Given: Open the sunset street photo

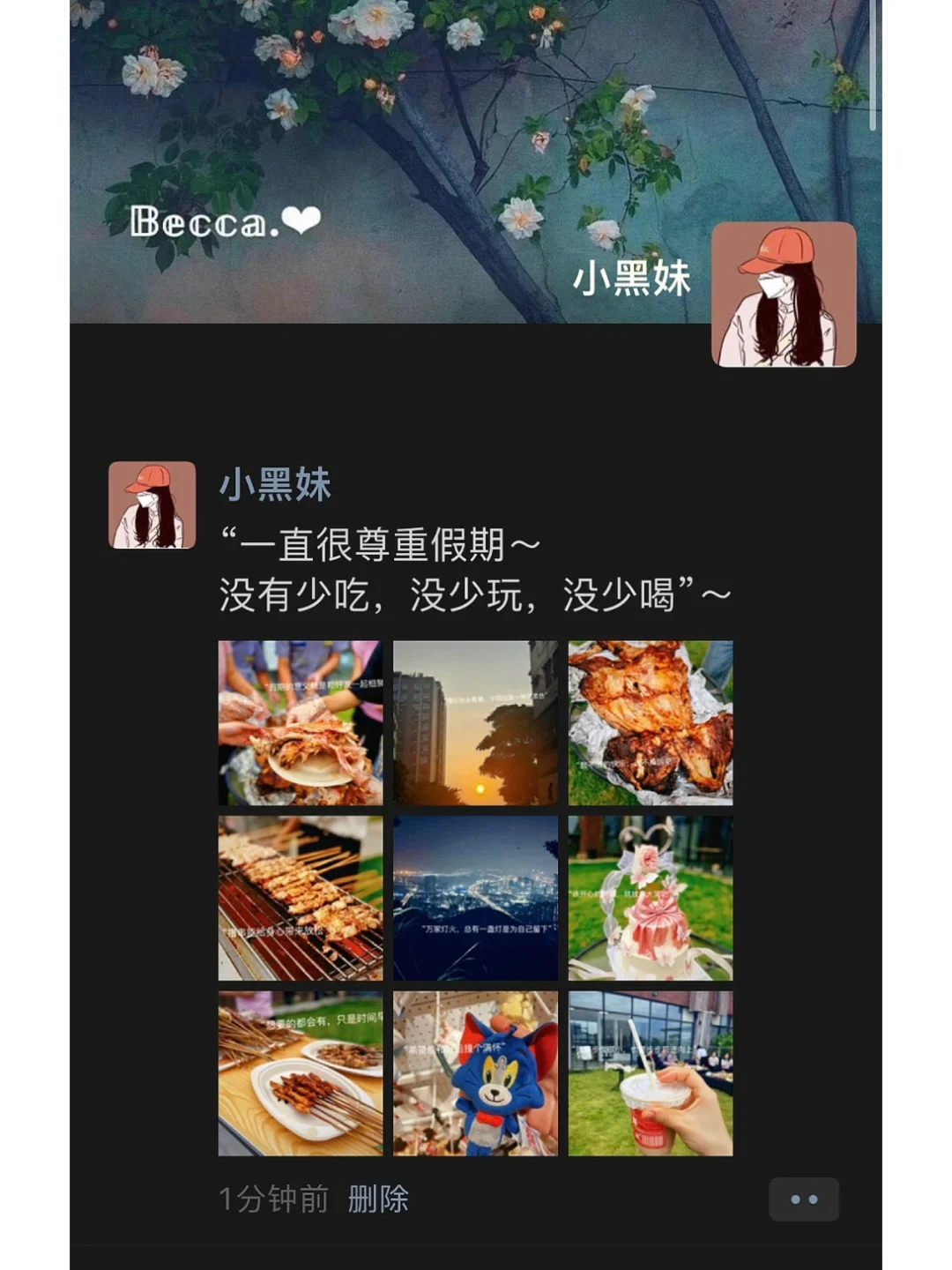Looking at the screenshot, I should pos(477,721).
